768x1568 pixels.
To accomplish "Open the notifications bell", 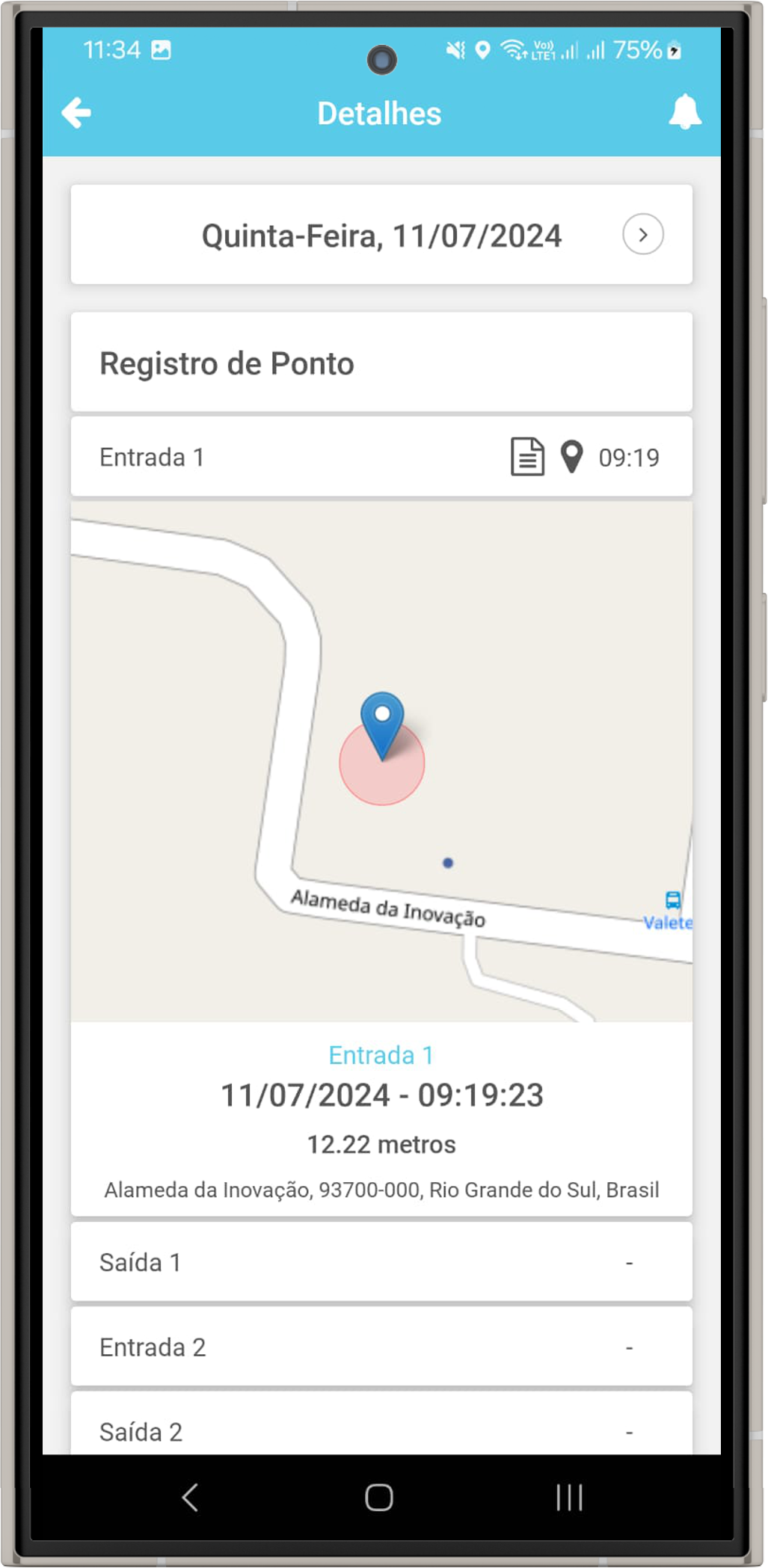I will [x=684, y=112].
